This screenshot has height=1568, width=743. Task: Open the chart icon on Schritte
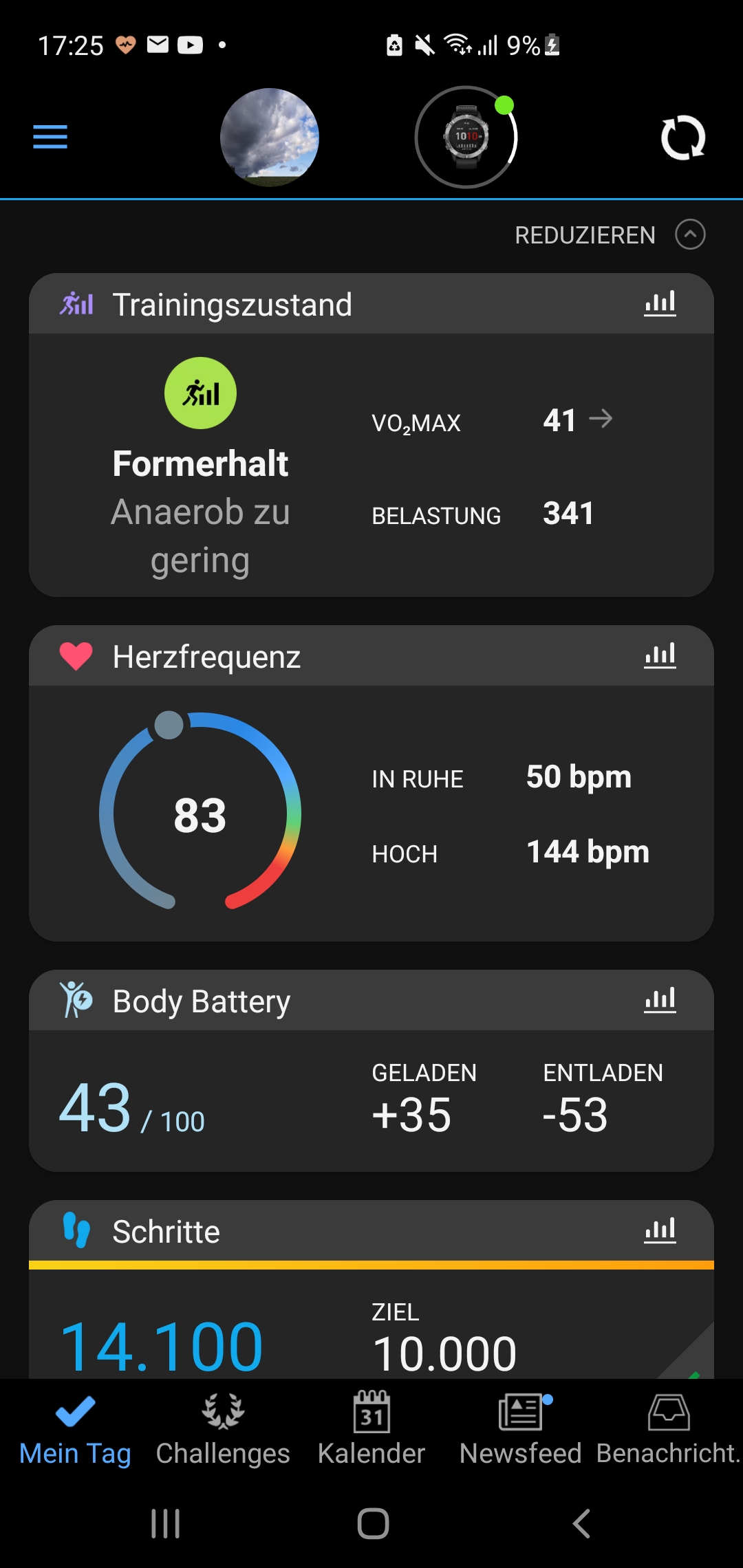click(x=660, y=1231)
